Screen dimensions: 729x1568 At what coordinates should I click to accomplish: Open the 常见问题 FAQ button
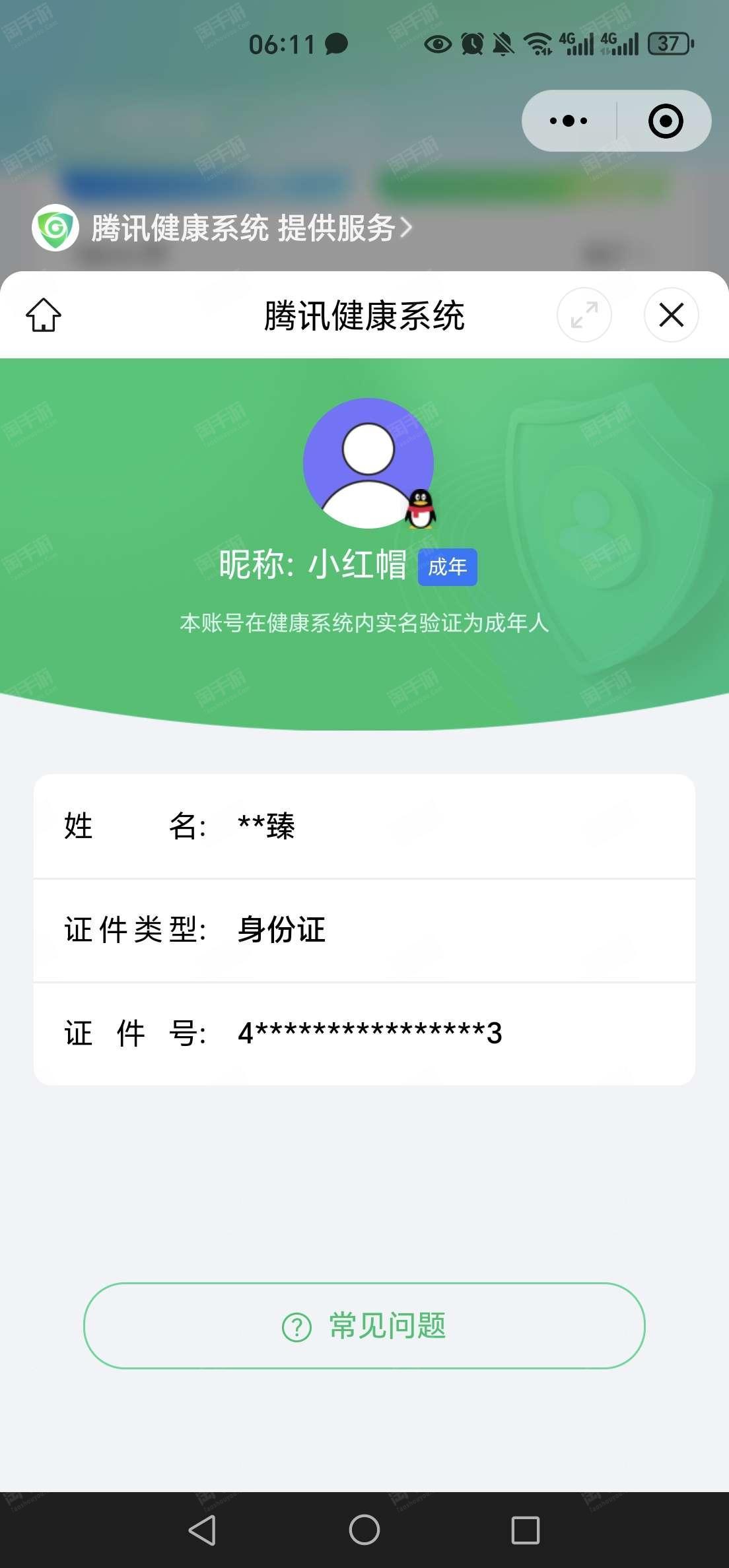[364, 1326]
